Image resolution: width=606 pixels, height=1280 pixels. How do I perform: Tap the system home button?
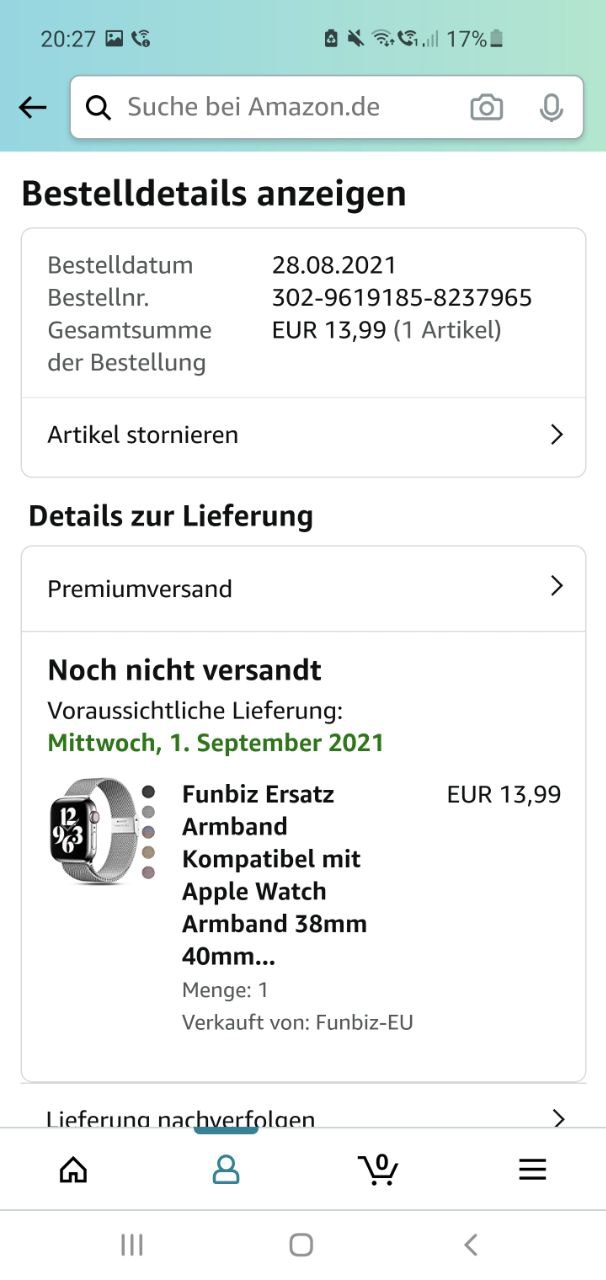pos(301,1245)
